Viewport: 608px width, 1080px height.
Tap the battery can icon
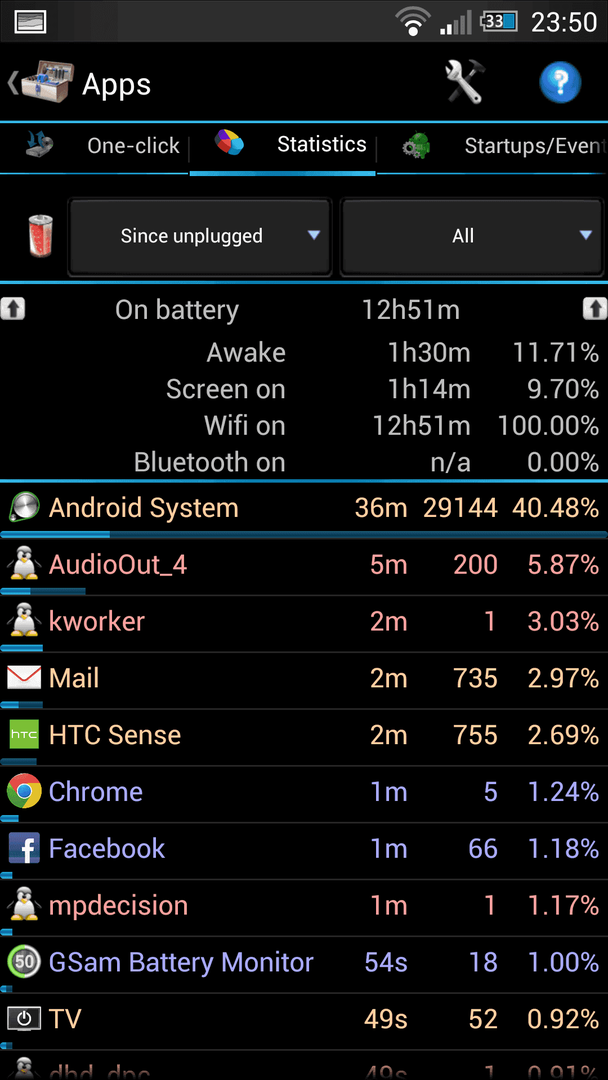click(x=40, y=236)
